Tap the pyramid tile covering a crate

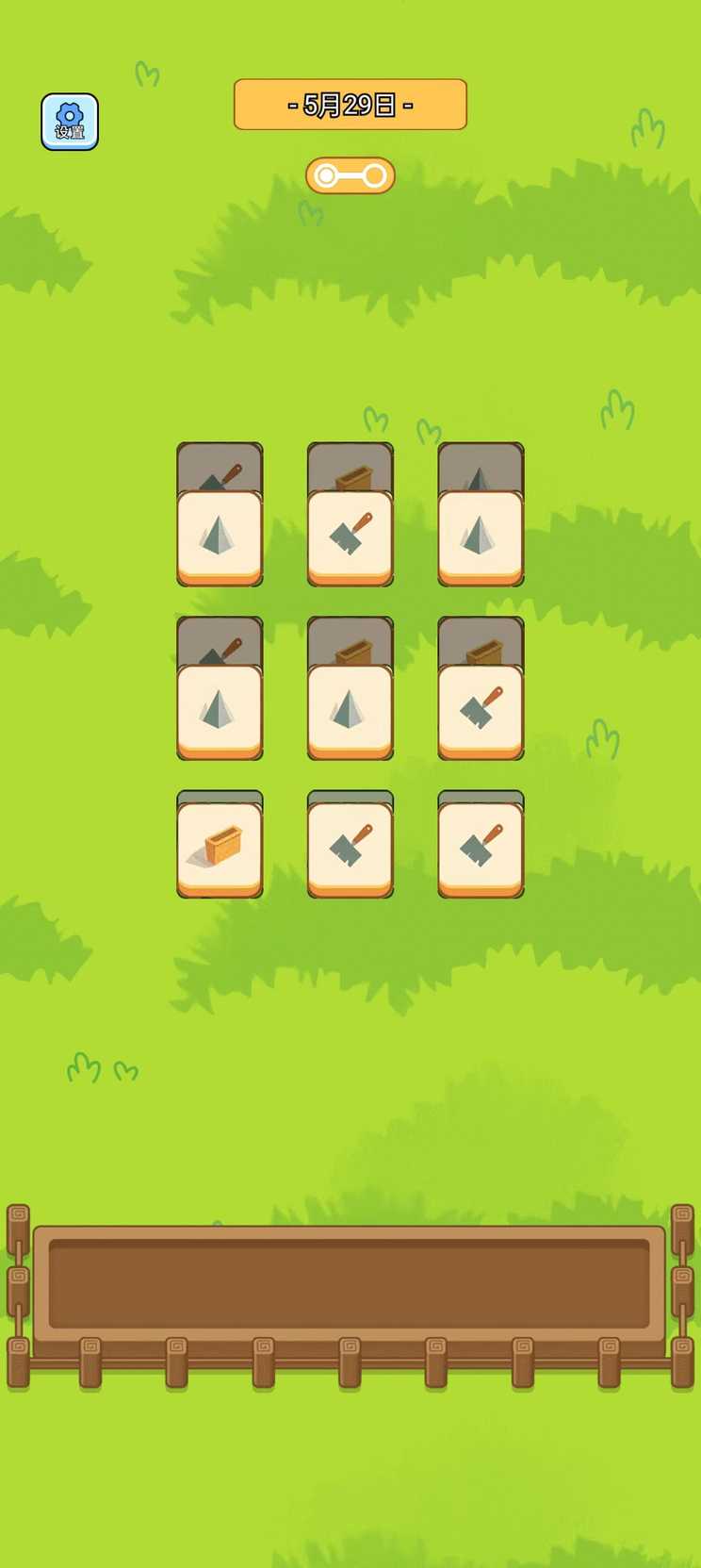pyautogui.click(x=350, y=710)
